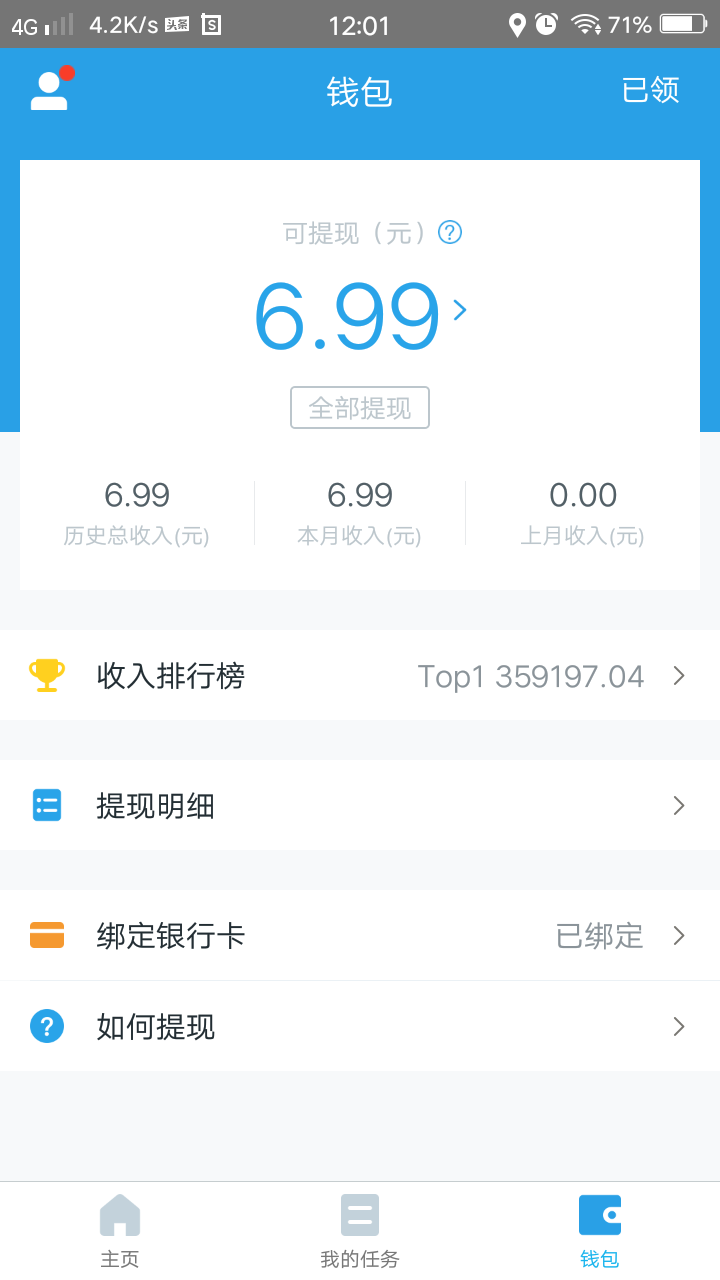Expand the arrow on the 提现明细 row
The image size is (720, 1280).
pyautogui.click(x=679, y=806)
